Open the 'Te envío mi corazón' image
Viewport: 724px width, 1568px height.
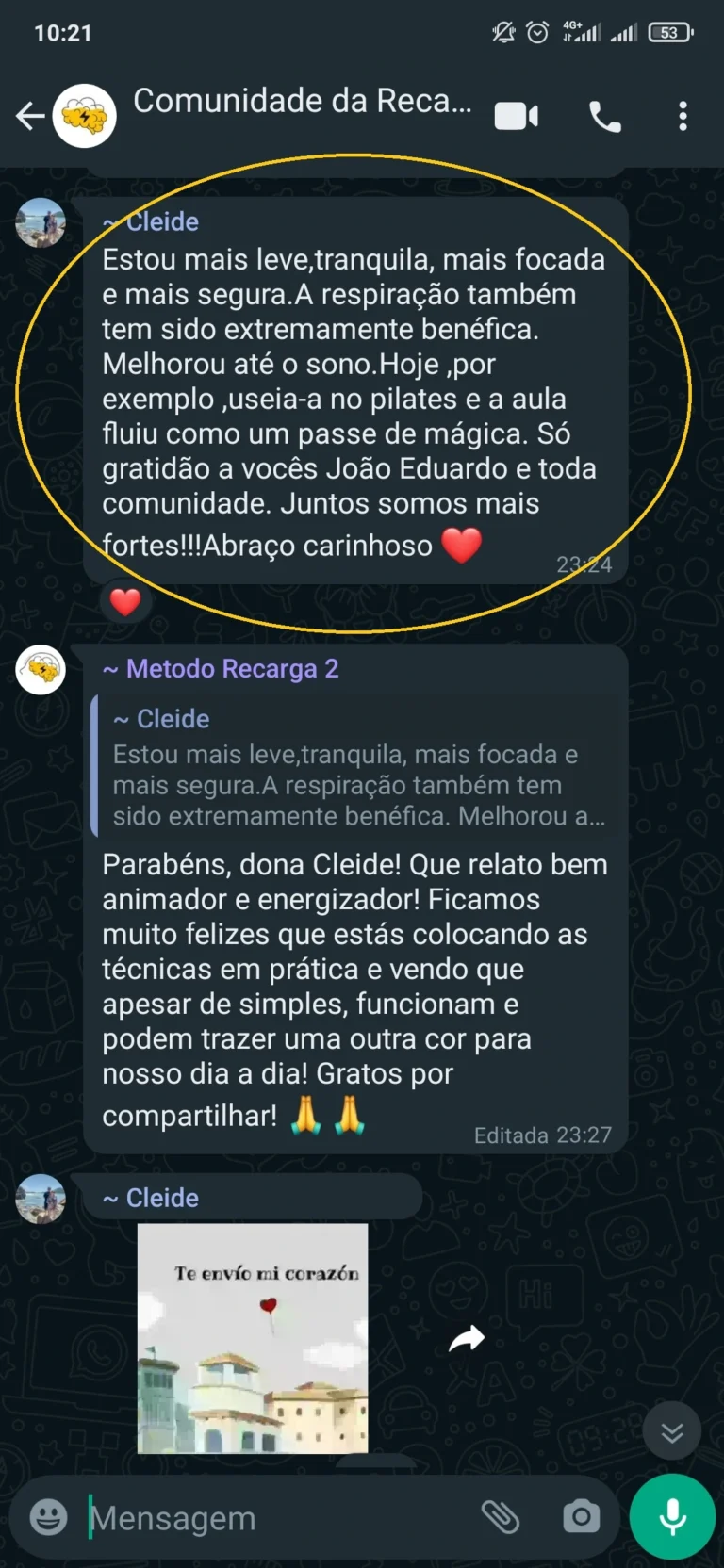click(x=253, y=1338)
